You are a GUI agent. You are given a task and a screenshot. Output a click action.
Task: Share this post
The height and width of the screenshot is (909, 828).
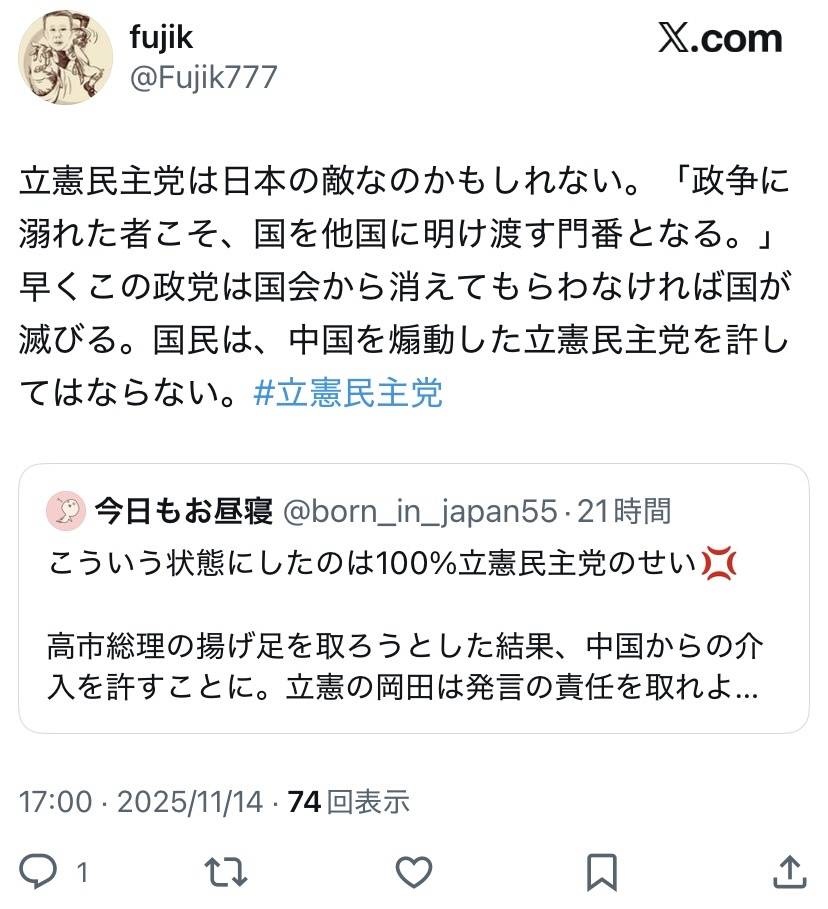[x=788, y=870]
